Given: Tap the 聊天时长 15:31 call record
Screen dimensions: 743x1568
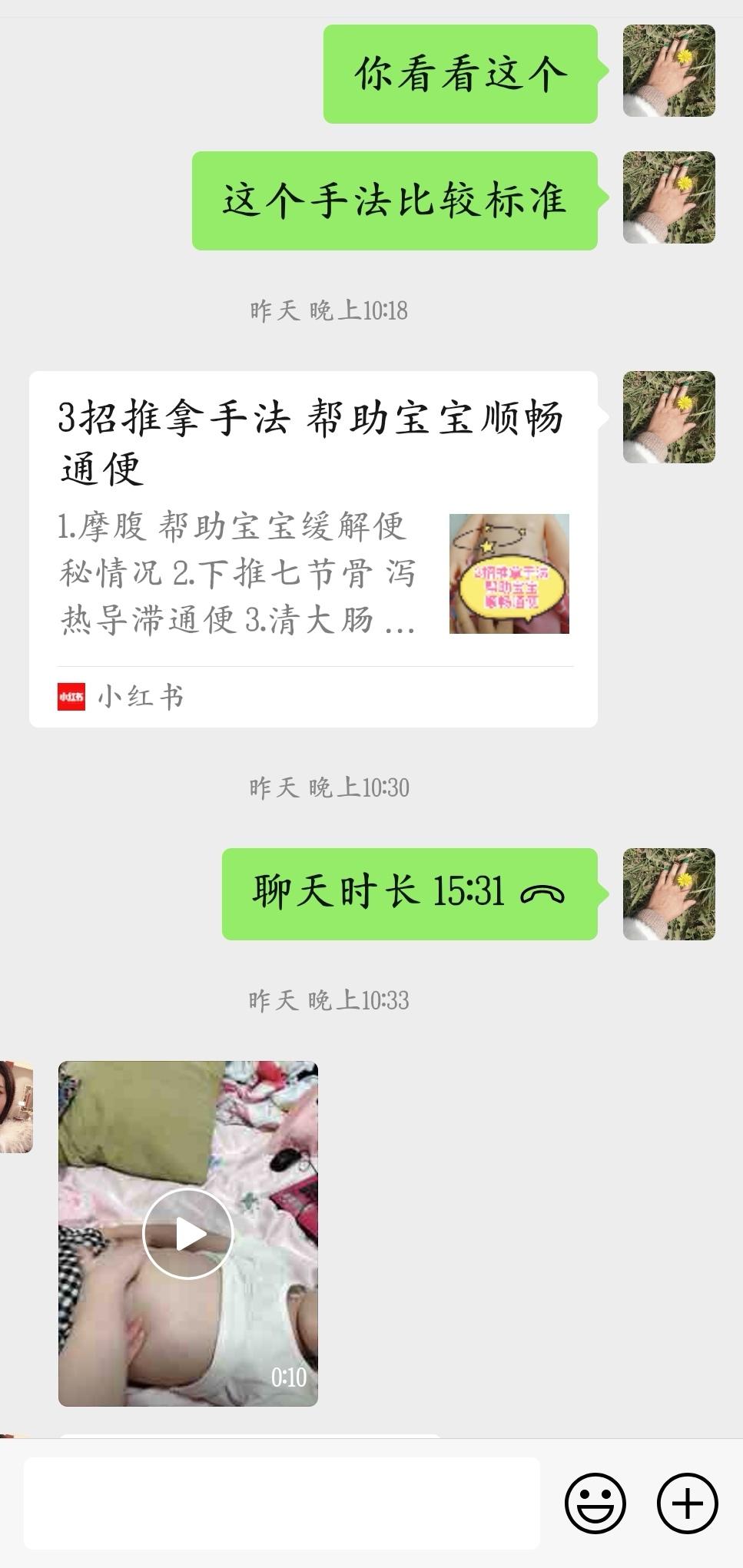Looking at the screenshot, I should pyautogui.click(x=410, y=893).
